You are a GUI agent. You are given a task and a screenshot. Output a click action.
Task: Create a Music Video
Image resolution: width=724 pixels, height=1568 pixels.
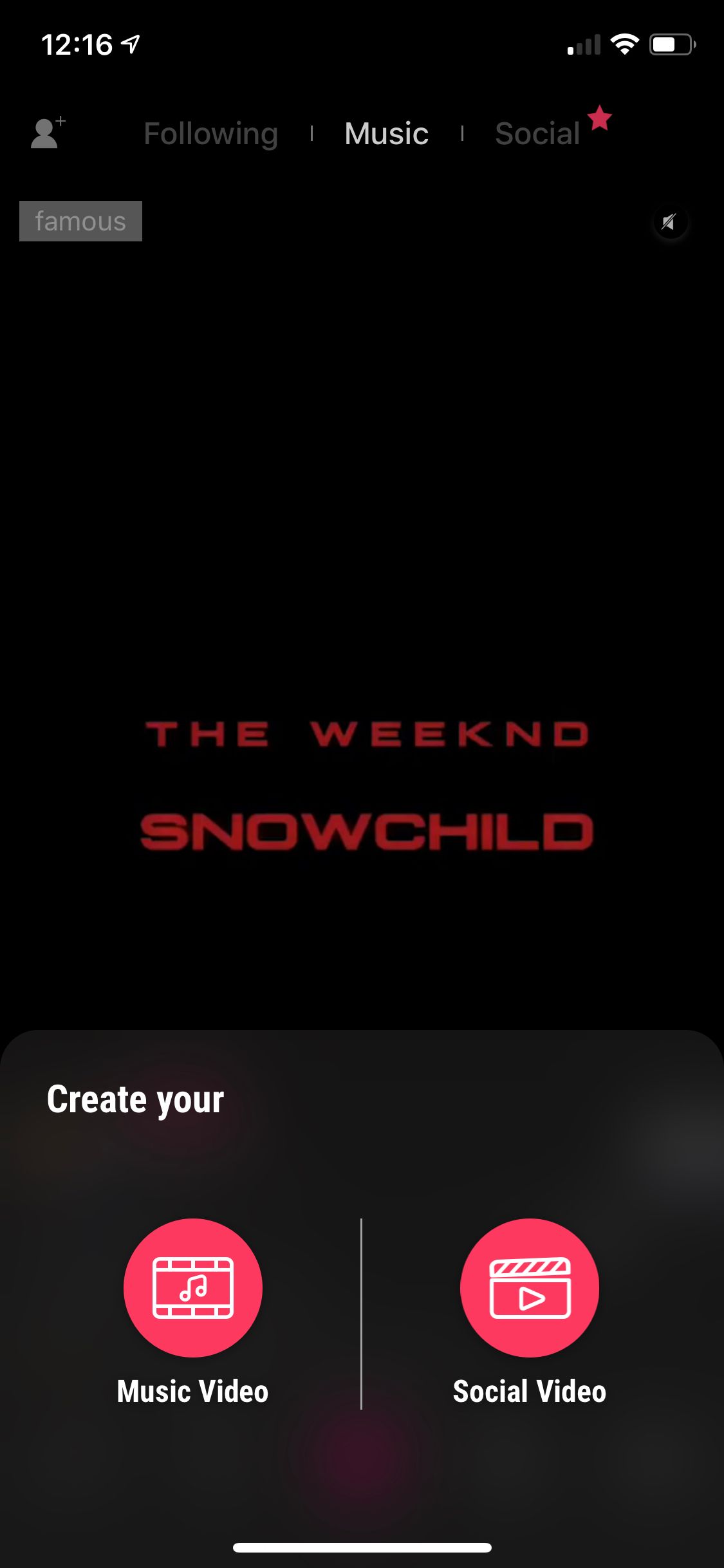coord(193,1288)
